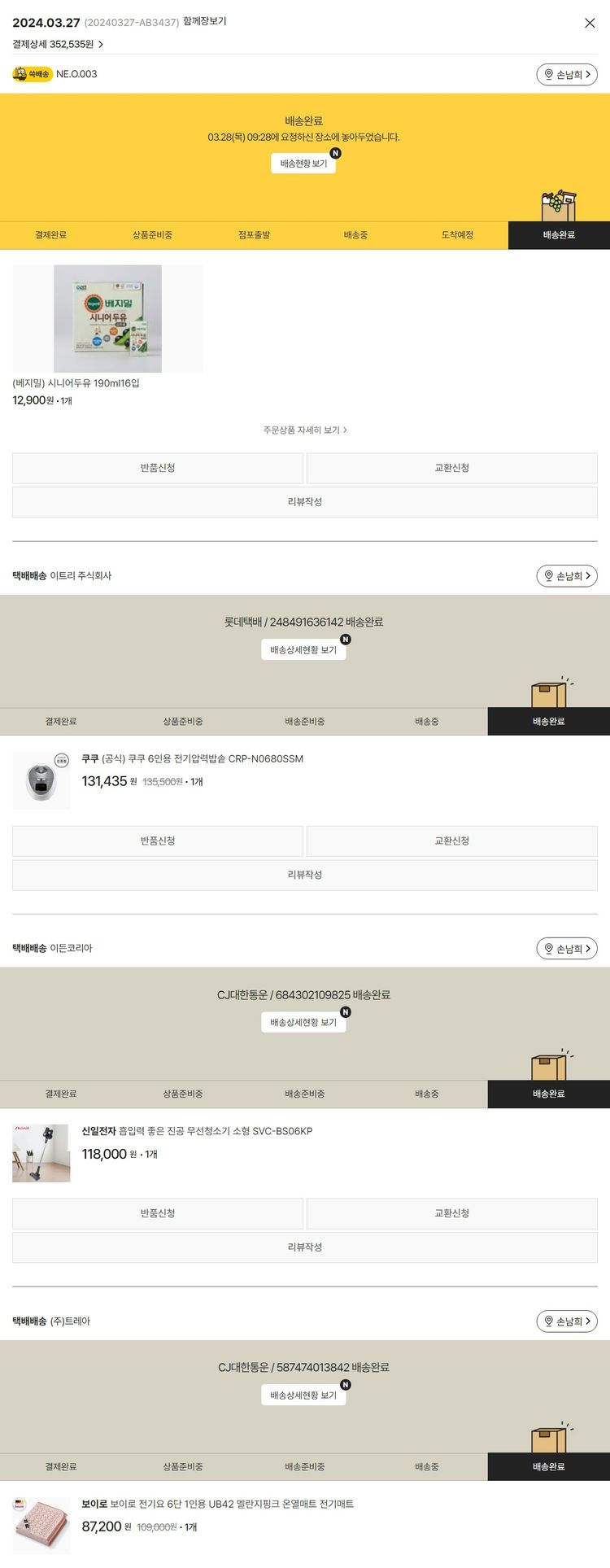
Task: Close the order detail page
Action: 590,23
